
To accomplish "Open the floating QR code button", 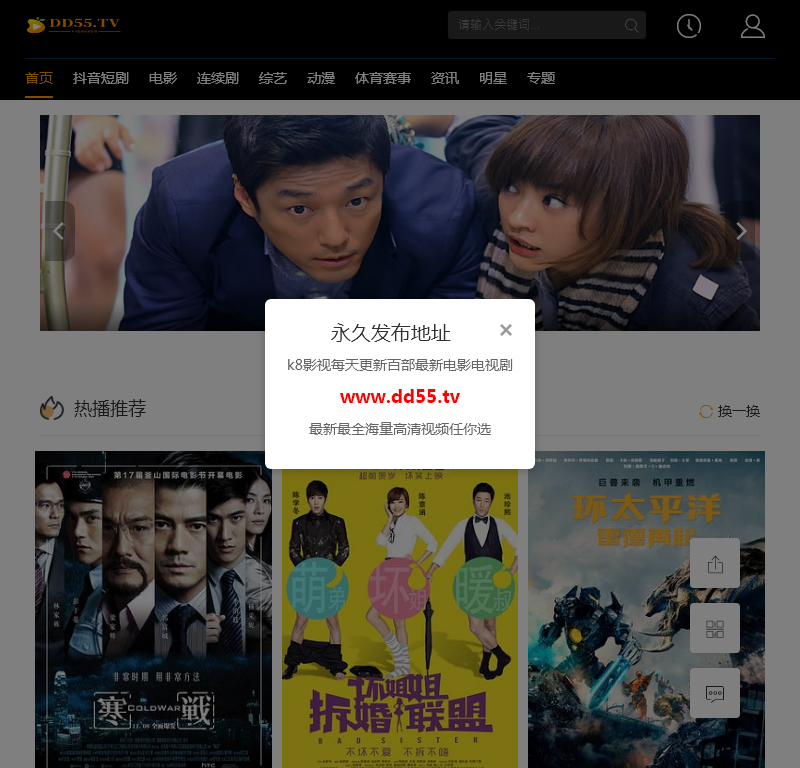I will pyautogui.click(x=715, y=629).
